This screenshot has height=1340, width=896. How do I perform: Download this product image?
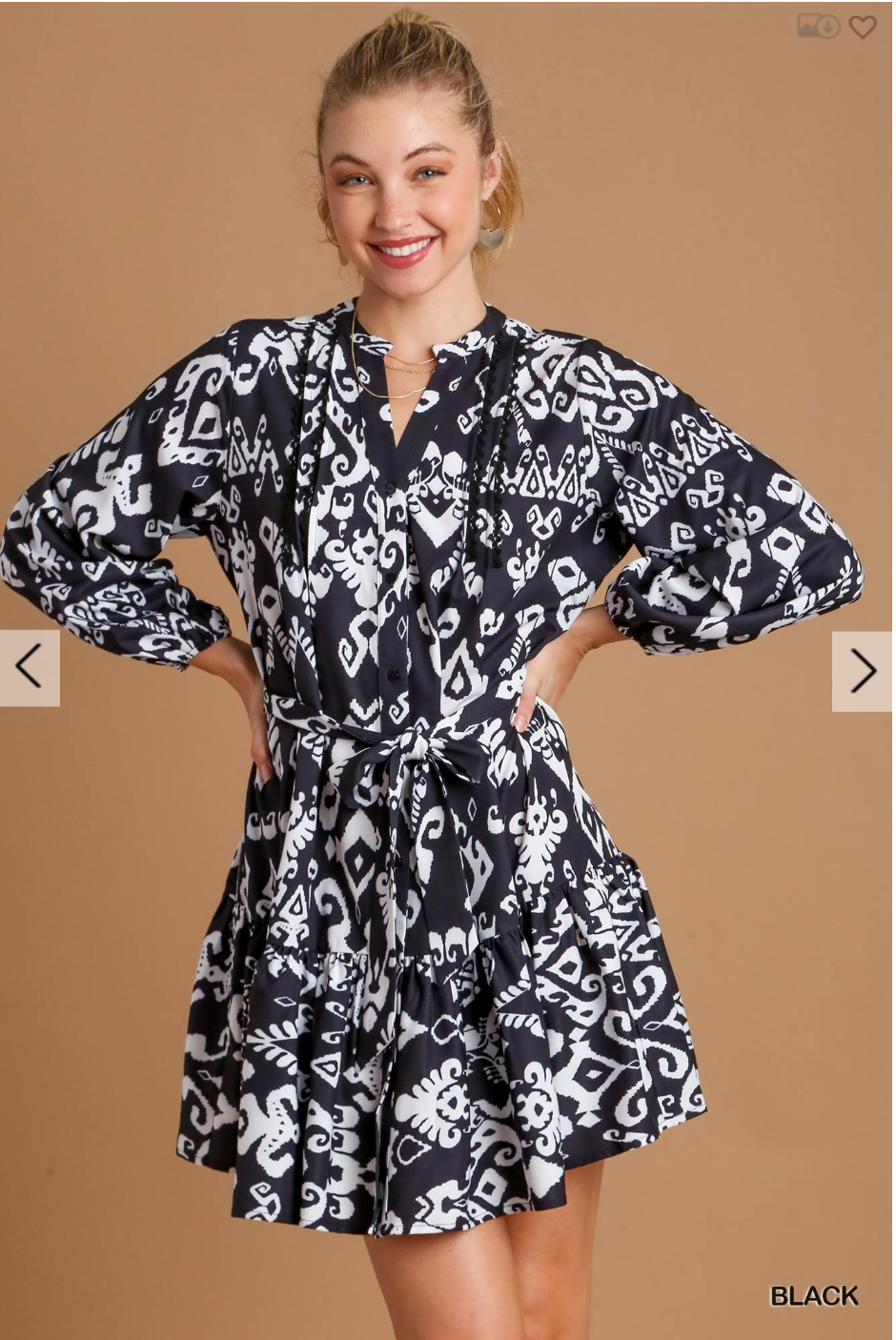(818, 27)
